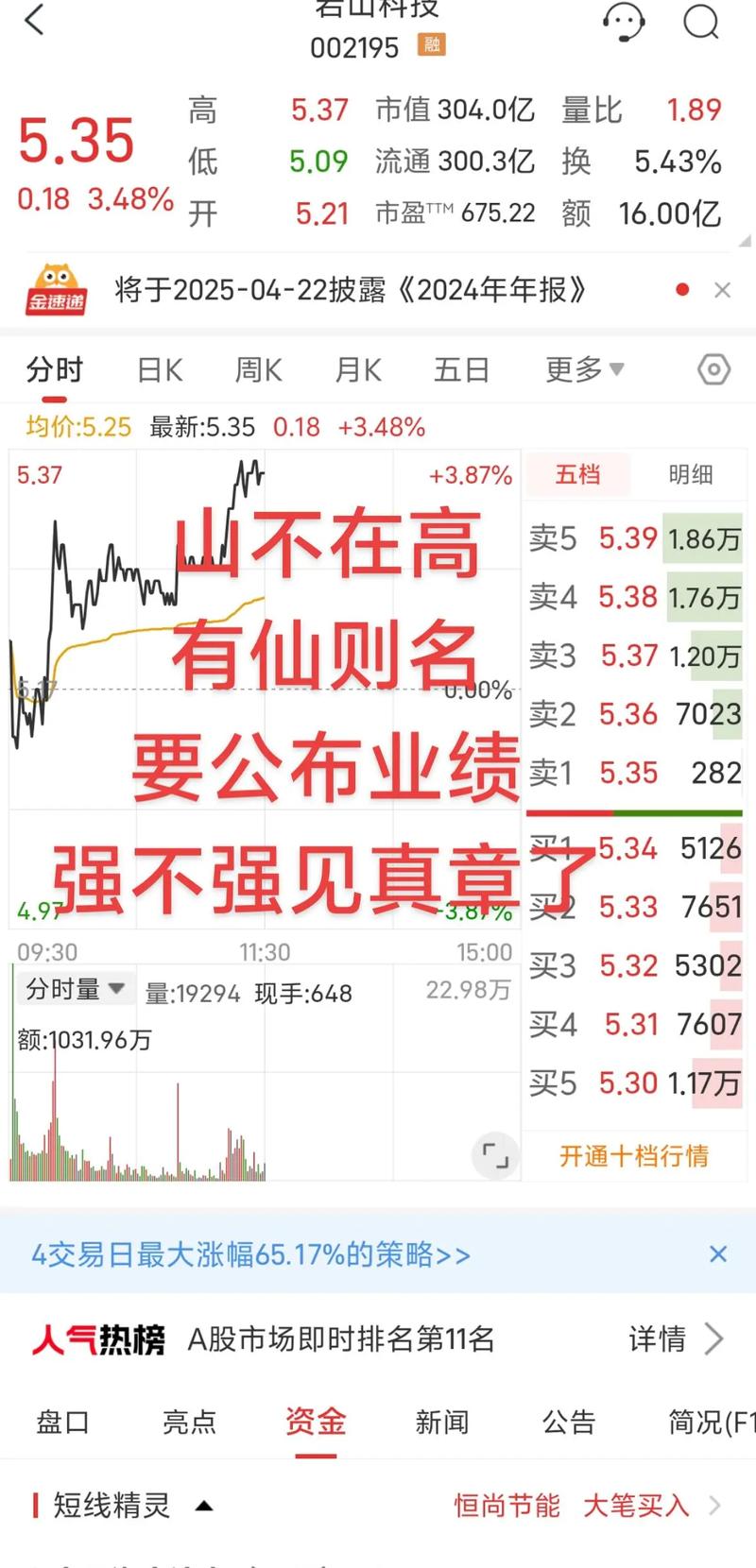756x1568 pixels.
Task: Switch to the 新闻 tab
Action: (441, 1422)
